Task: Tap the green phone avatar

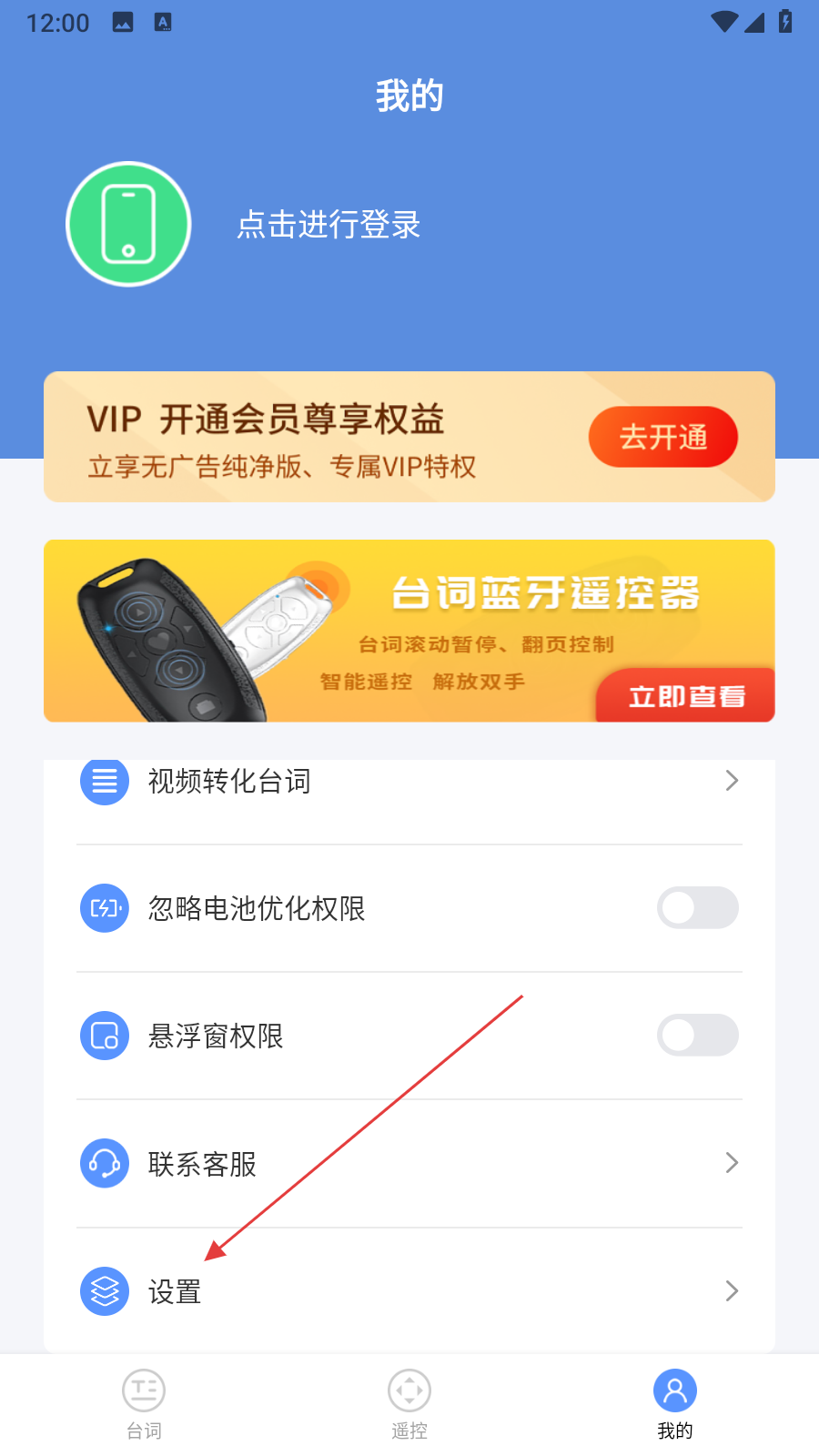Action: [x=128, y=224]
